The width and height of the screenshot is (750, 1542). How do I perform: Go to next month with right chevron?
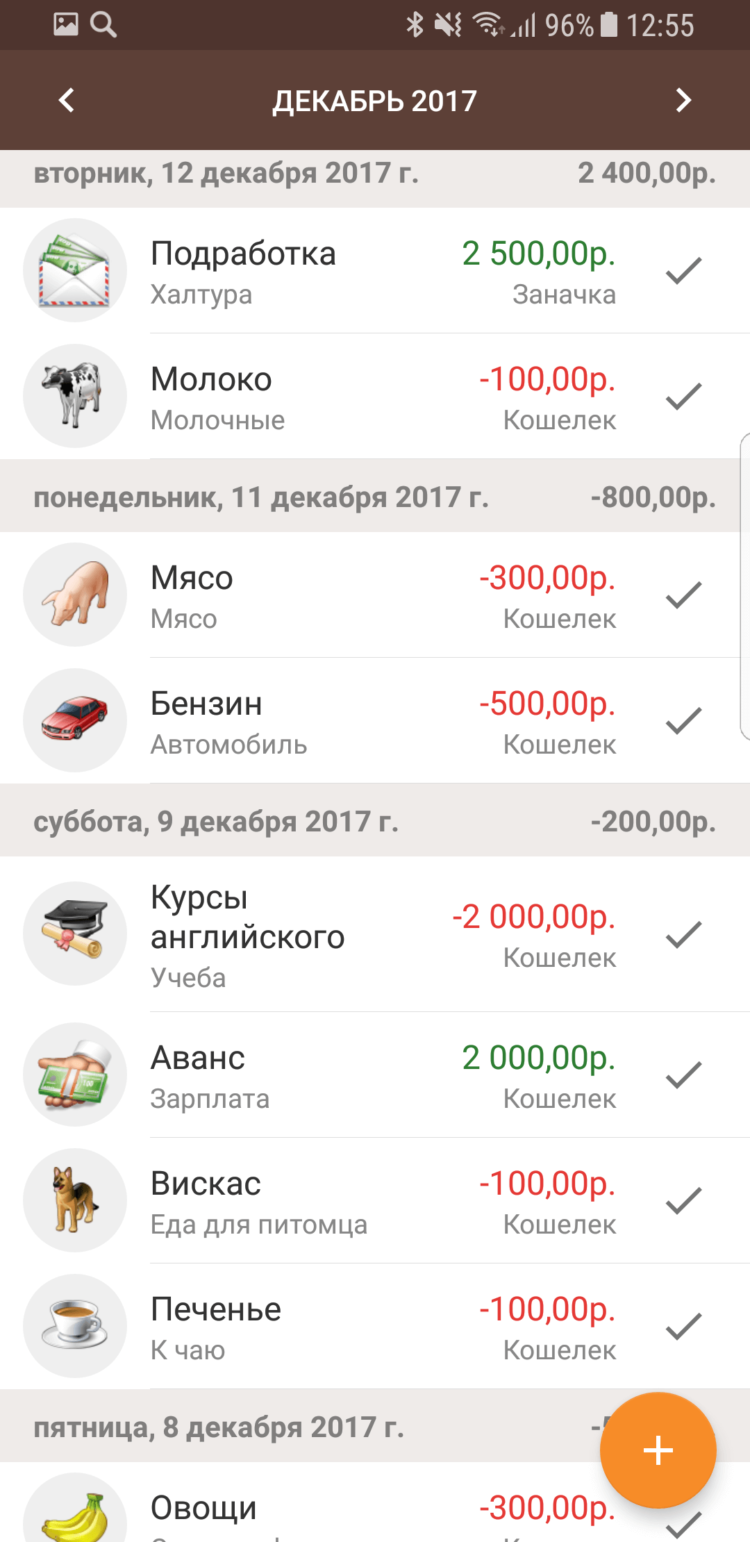pos(684,100)
